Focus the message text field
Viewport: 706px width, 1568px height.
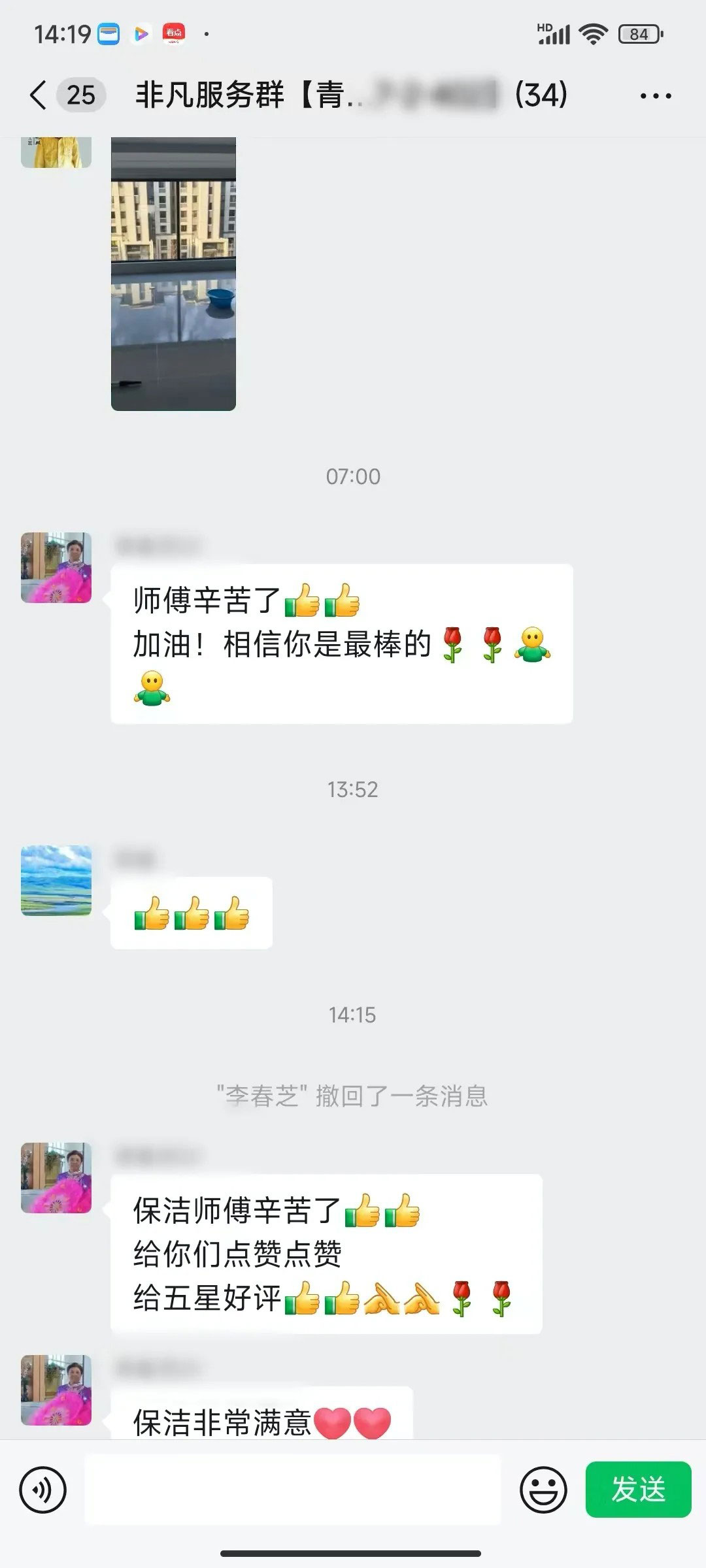tap(293, 1490)
